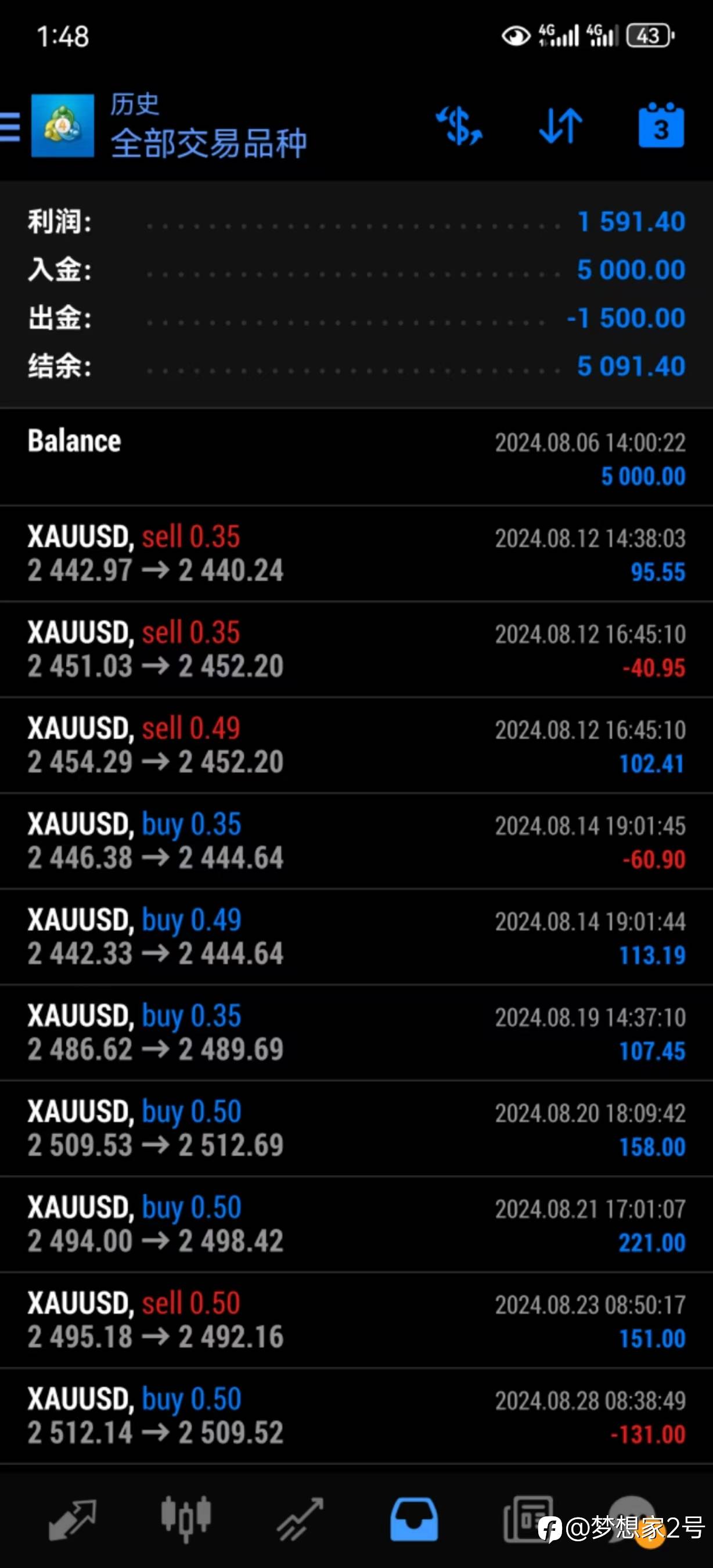Open the buy 0.50 trade losing 131.00

pos(356,1416)
